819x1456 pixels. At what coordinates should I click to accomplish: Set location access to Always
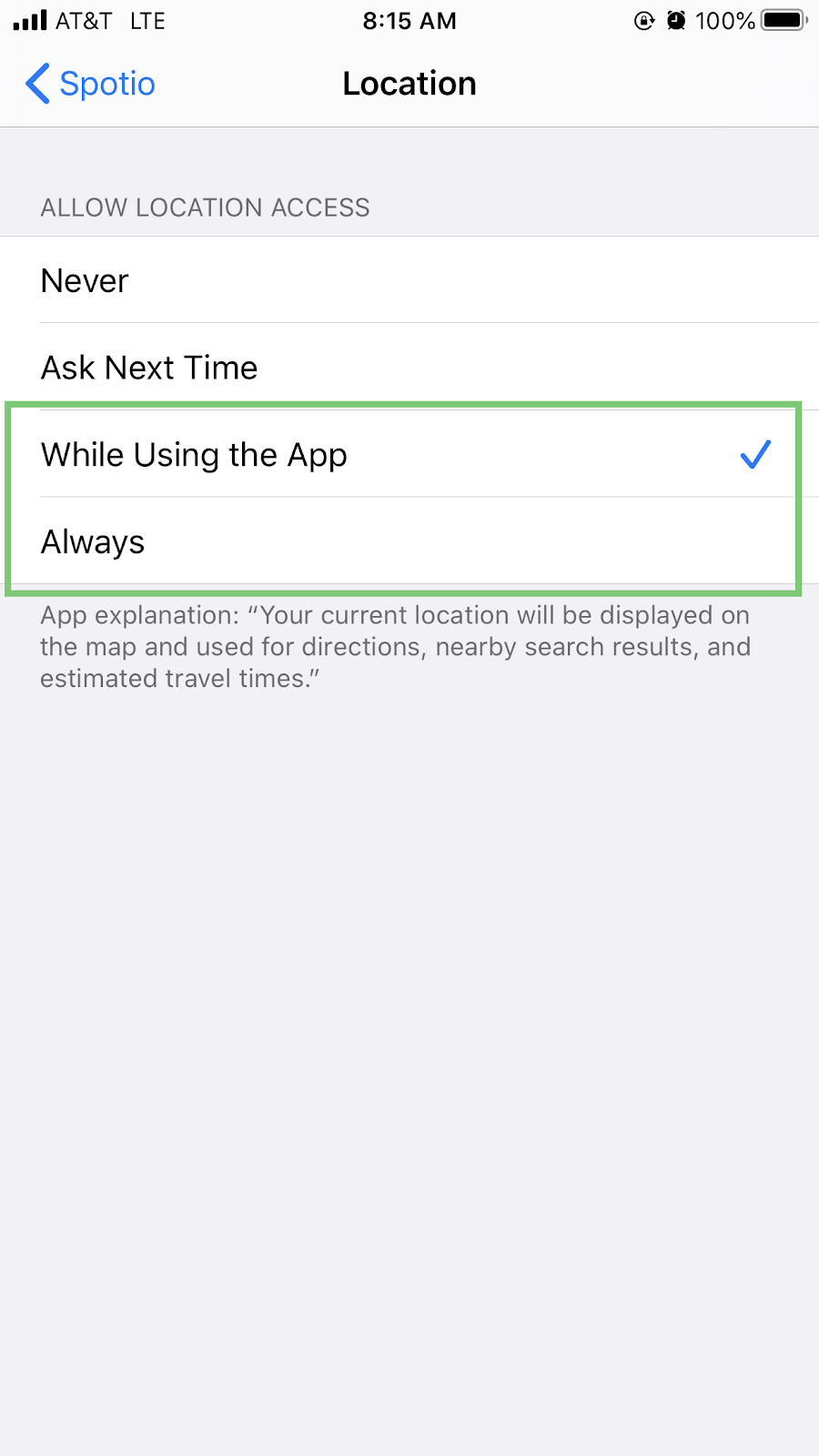[x=409, y=541]
